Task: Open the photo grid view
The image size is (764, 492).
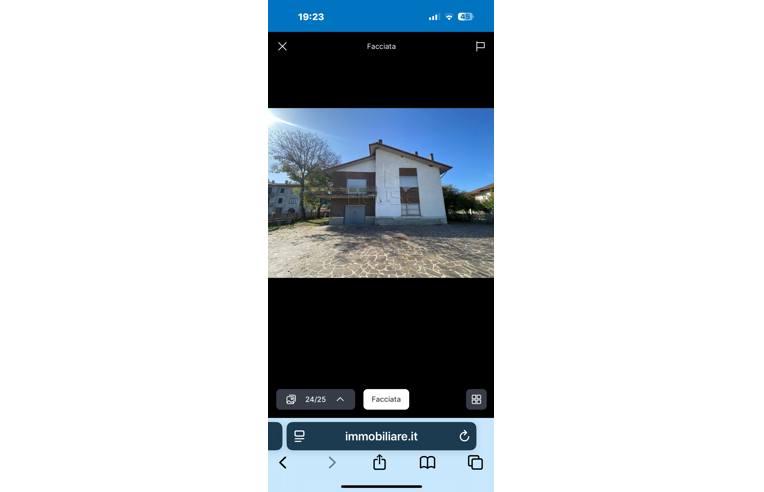Action: click(x=476, y=399)
